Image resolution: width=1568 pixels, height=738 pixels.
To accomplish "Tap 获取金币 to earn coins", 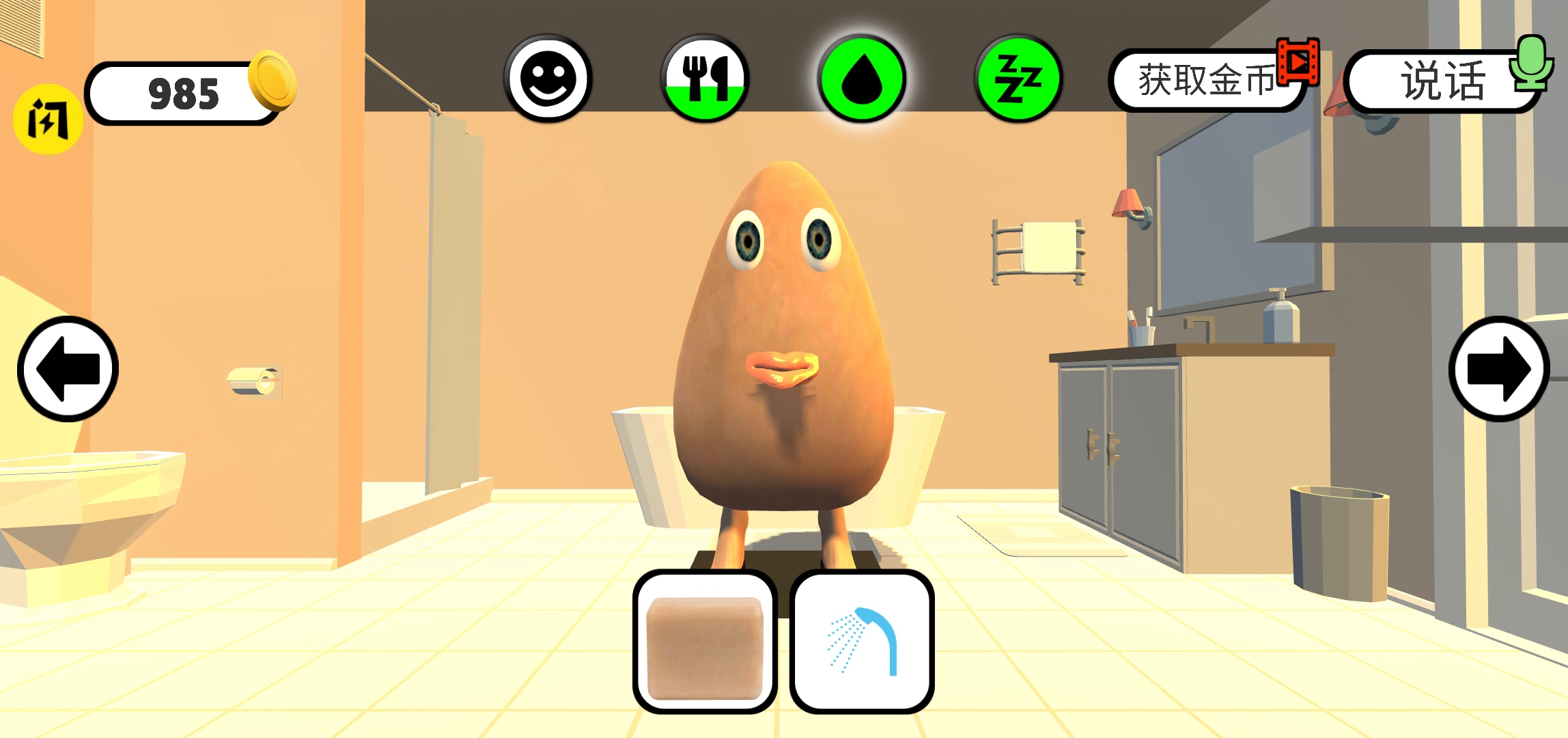I will pos(1207,81).
